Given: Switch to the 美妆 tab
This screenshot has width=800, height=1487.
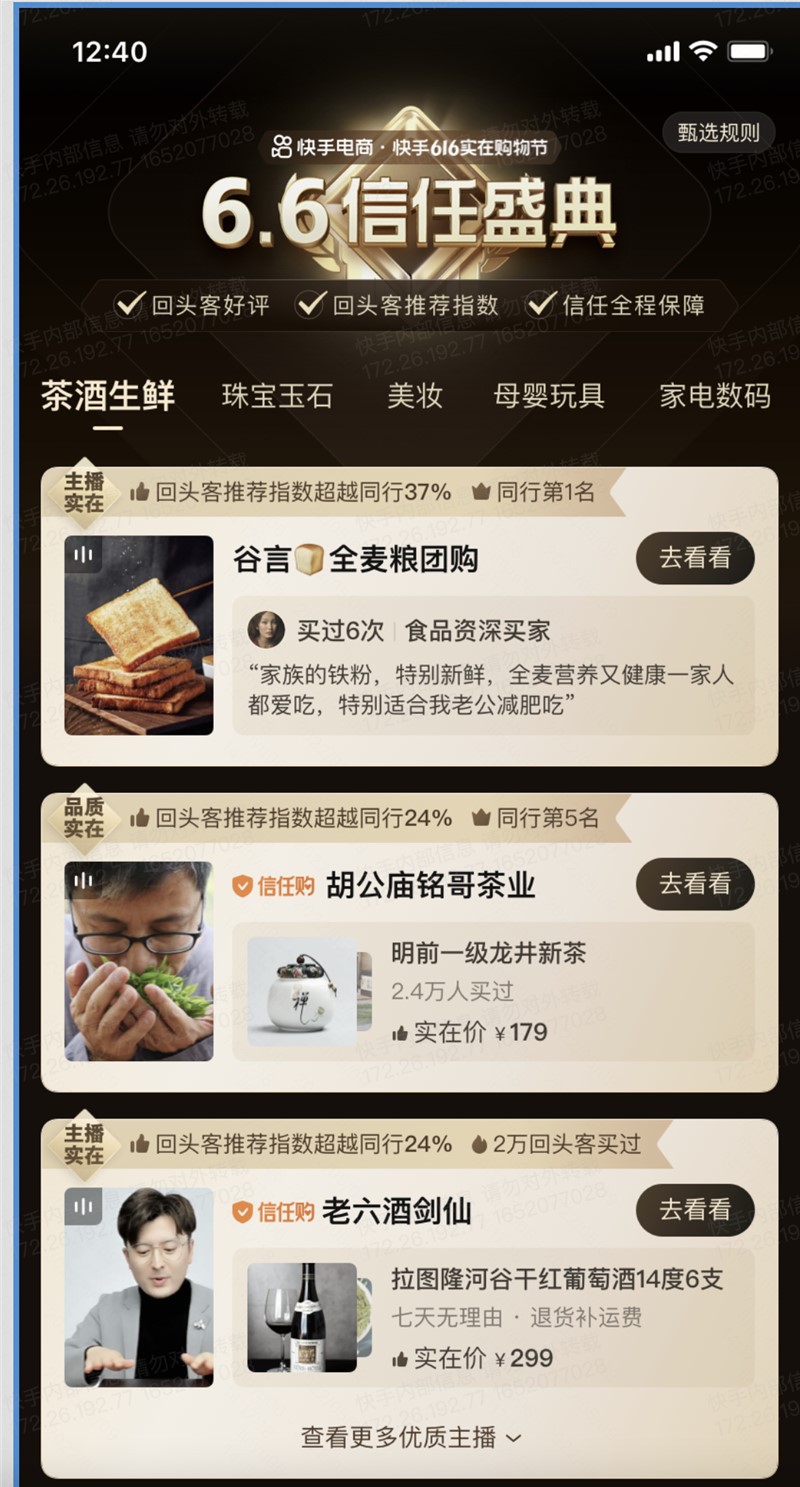Looking at the screenshot, I should tap(415, 395).
